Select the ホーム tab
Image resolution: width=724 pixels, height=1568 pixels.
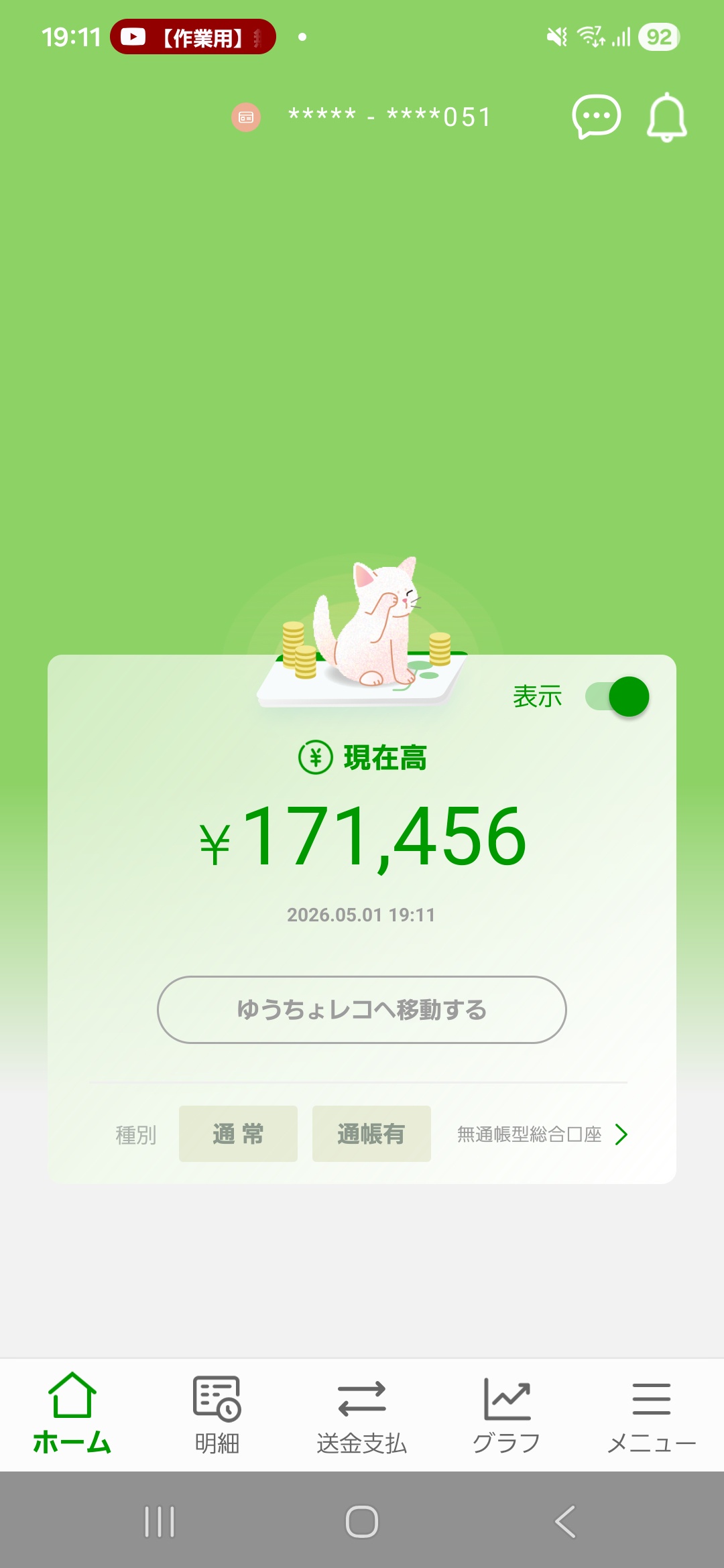[x=72, y=1415]
